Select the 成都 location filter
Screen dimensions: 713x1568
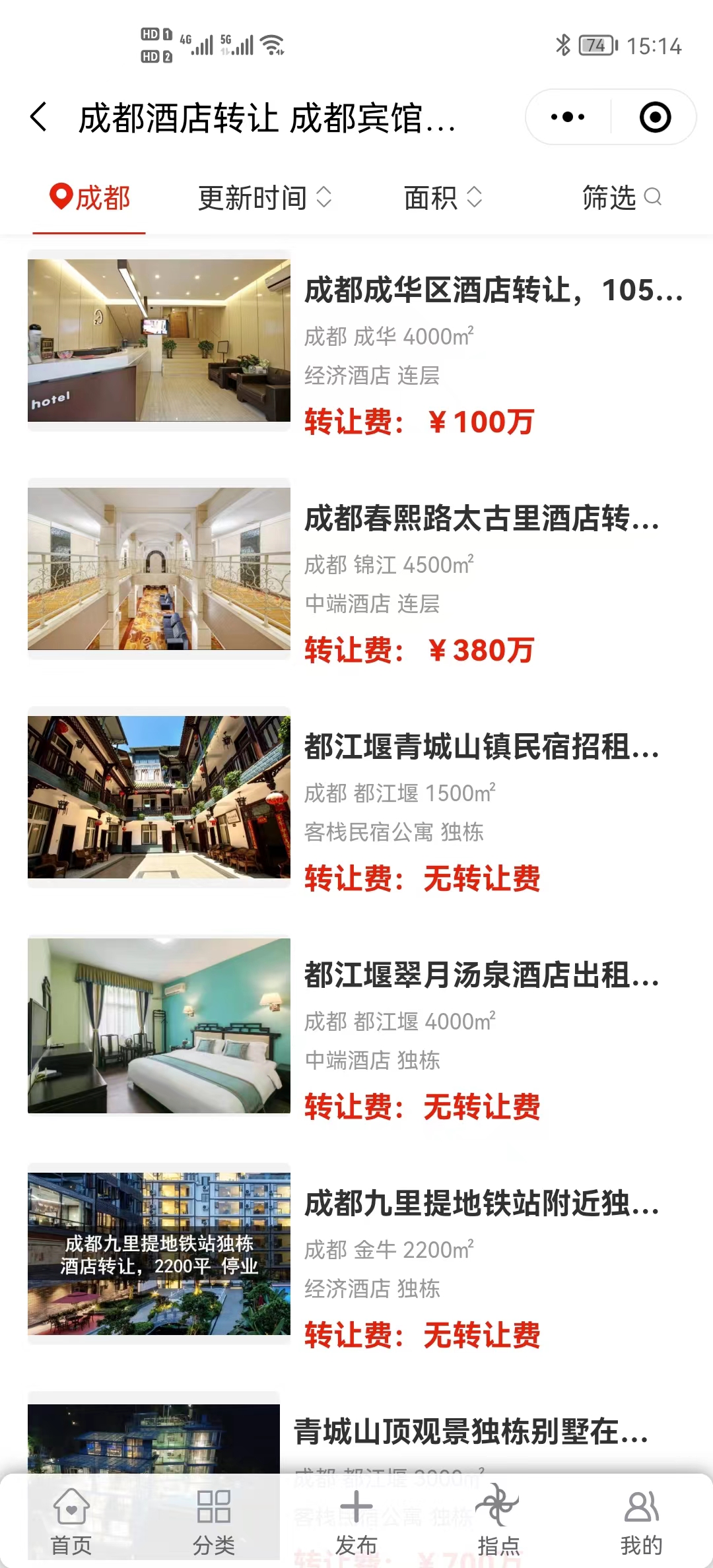coord(90,198)
